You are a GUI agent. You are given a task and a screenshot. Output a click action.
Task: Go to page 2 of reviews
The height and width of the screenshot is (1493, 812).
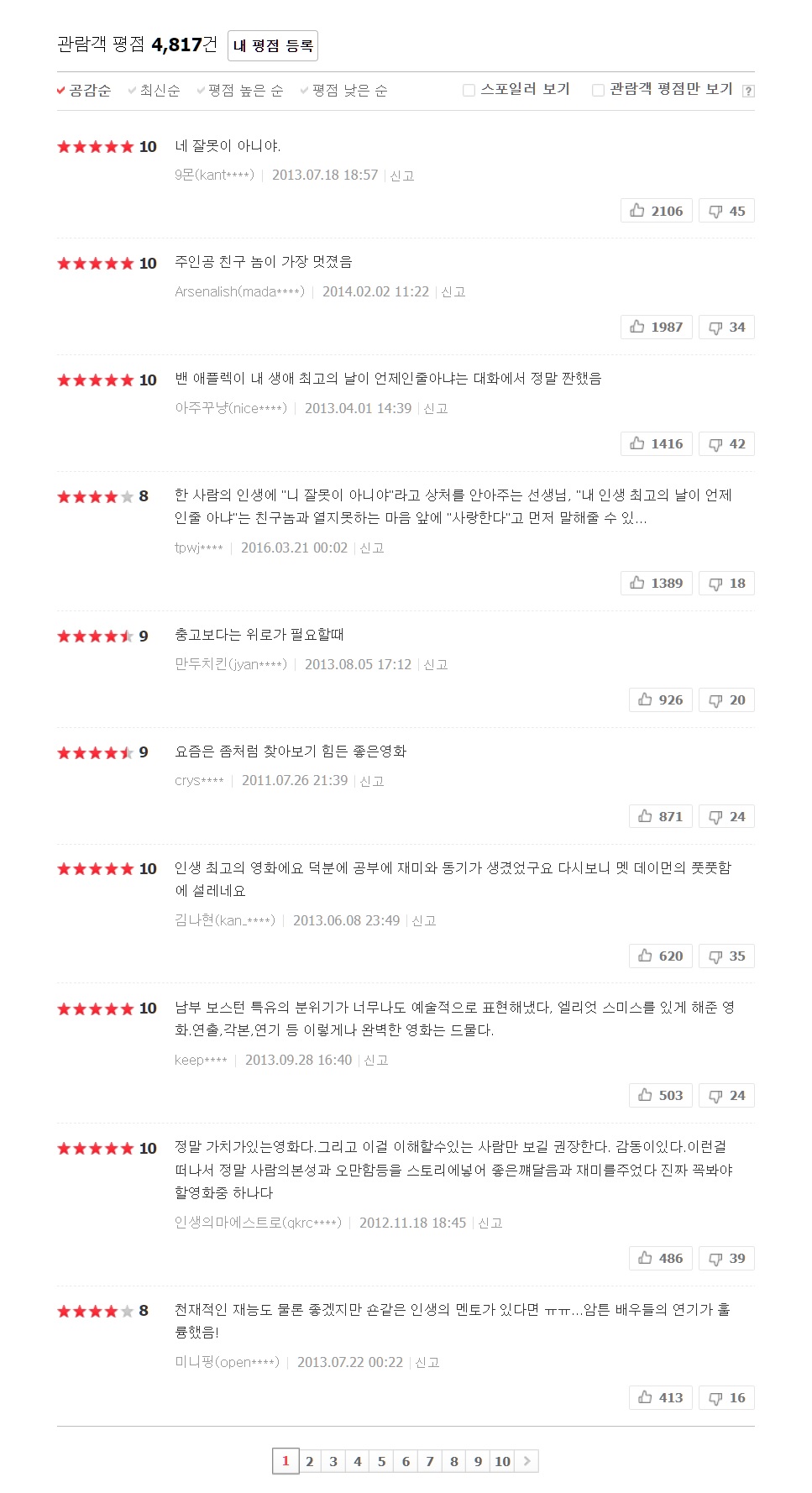(310, 1462)
